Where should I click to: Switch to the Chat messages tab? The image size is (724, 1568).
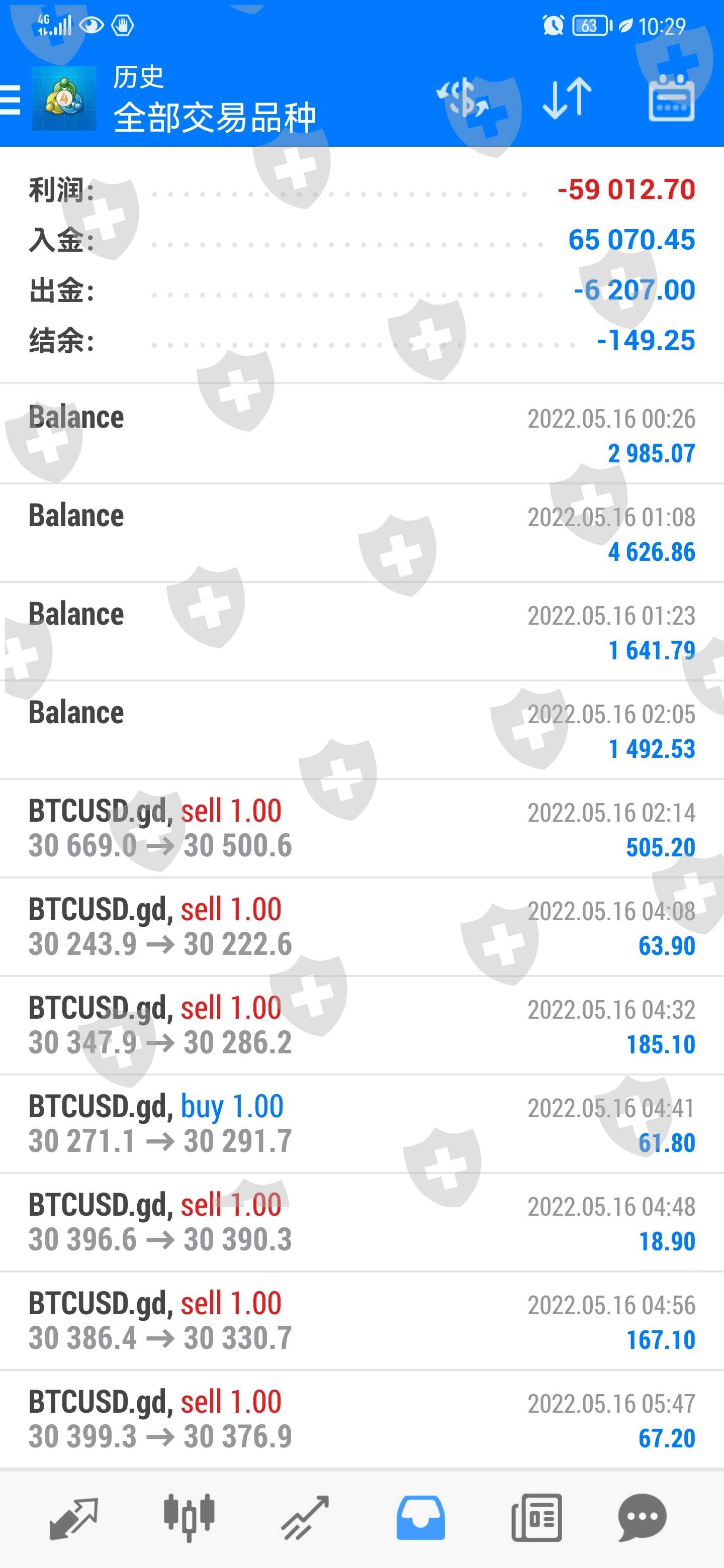tap(643, 1518)
